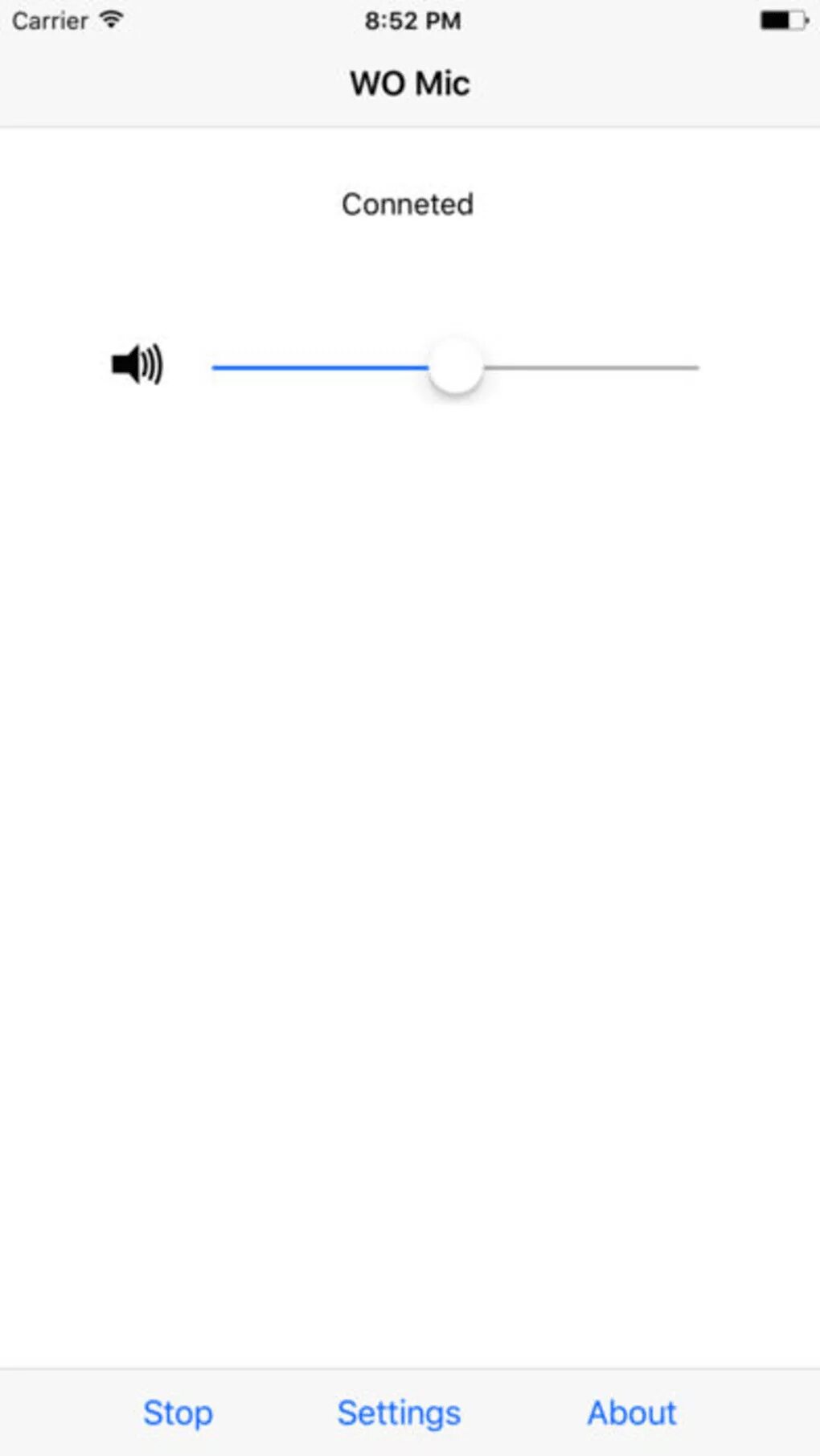Open the About page

[x=632, y=1413]
